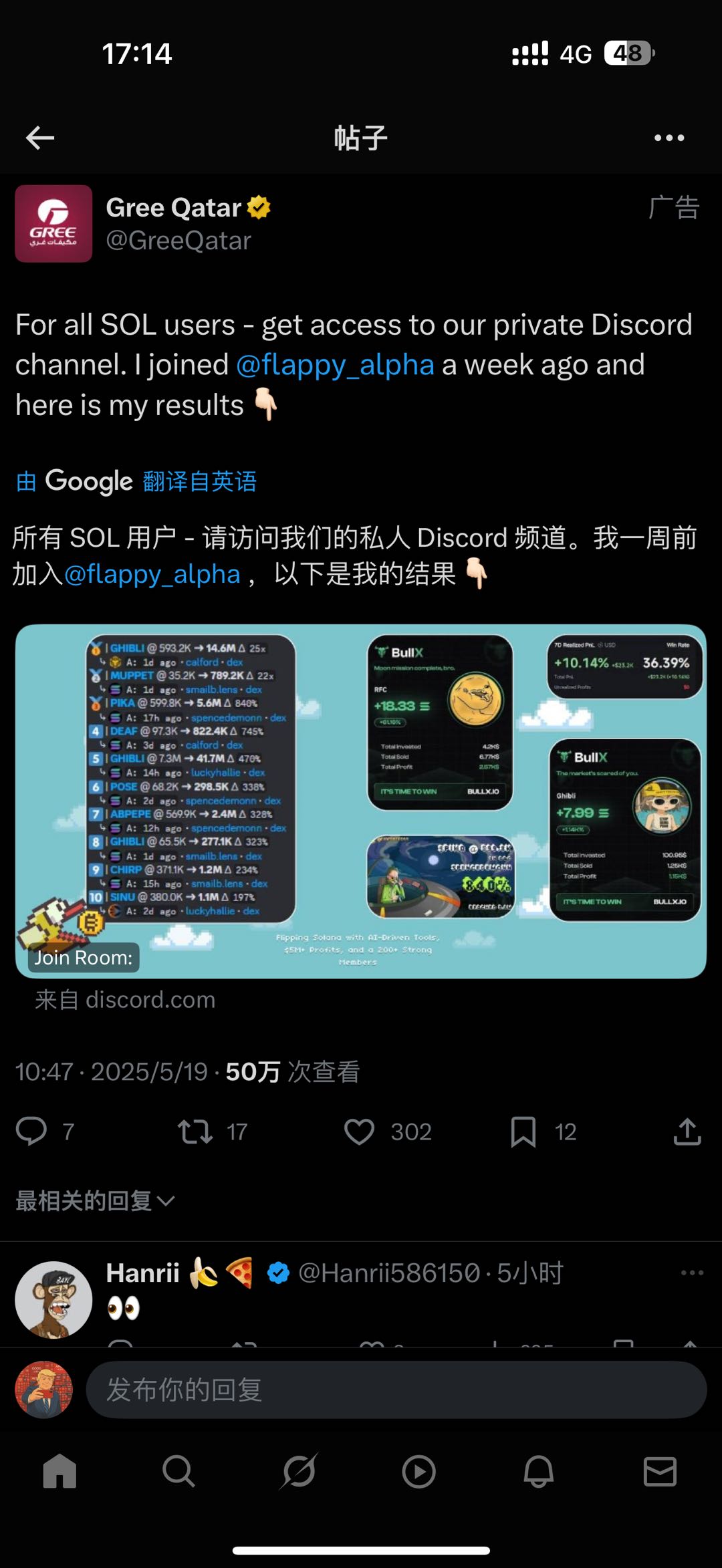Open the messages envelope tab

click(x=660, y=1471)
